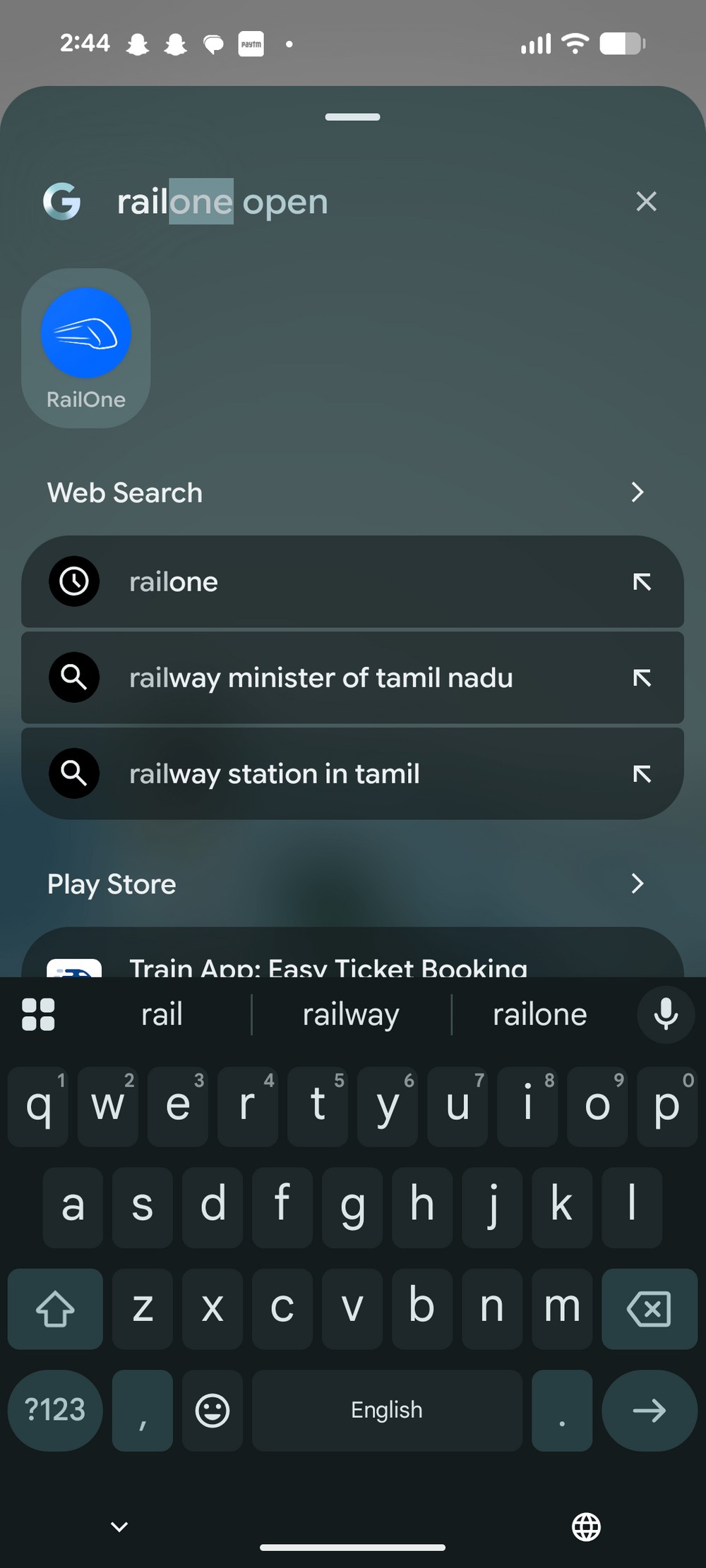Screen dimensions: 706x1568
Task: Switch to ?123 symbols keyboard
Action: (x=55, y=1411)
